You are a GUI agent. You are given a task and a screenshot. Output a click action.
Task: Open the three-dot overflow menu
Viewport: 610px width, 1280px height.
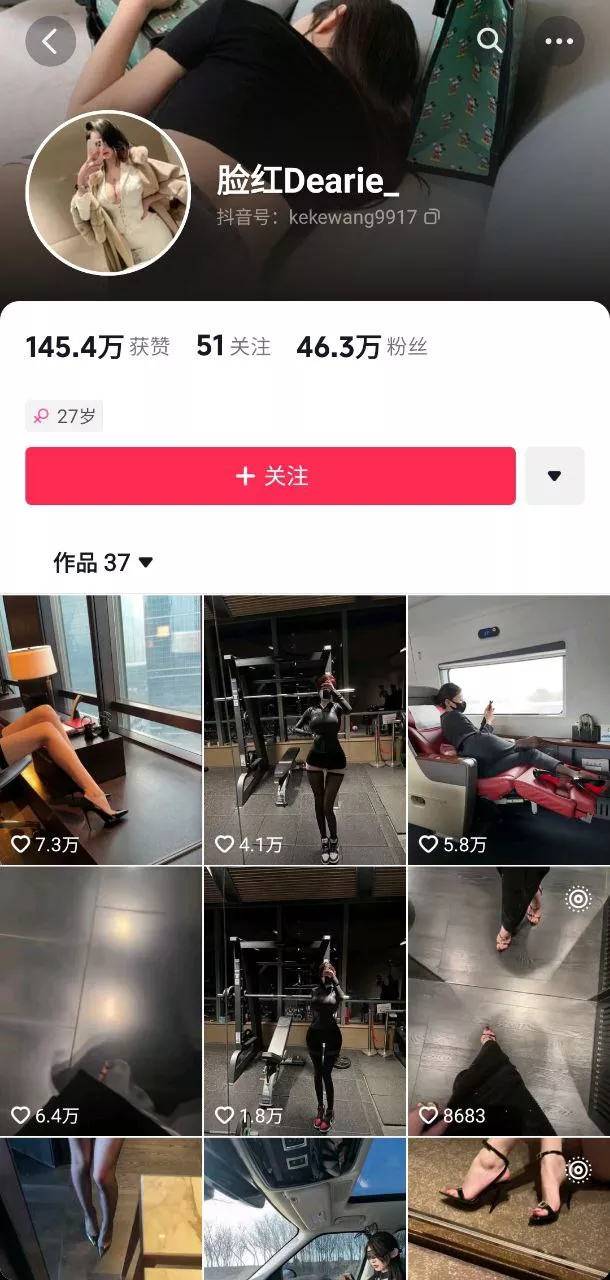[x=559, y=41]
